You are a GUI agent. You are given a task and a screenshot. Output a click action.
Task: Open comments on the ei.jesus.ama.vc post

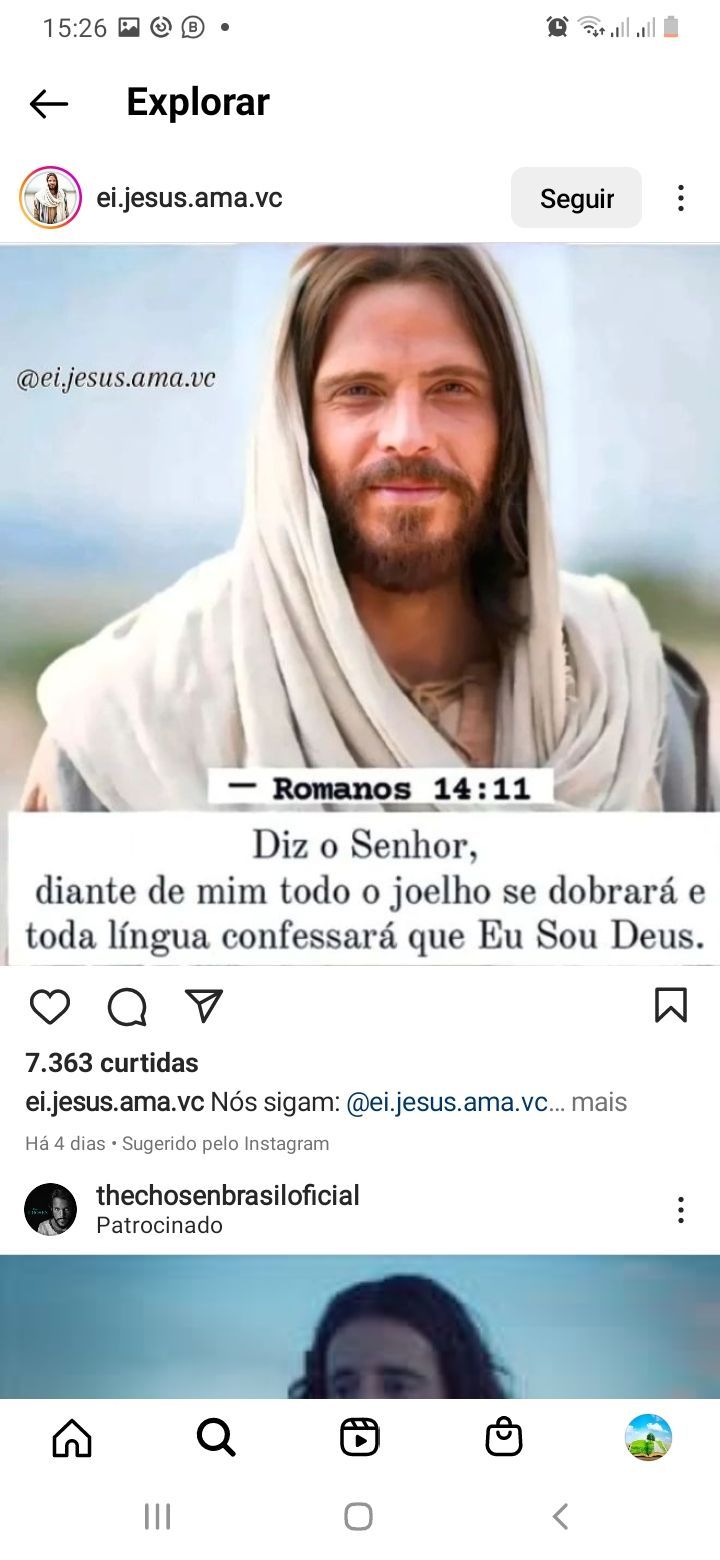(127, 1006)
